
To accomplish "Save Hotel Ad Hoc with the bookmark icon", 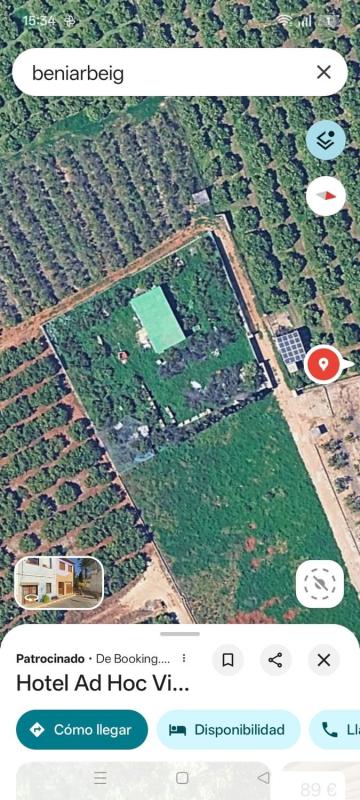I will (x=228, y=660).
